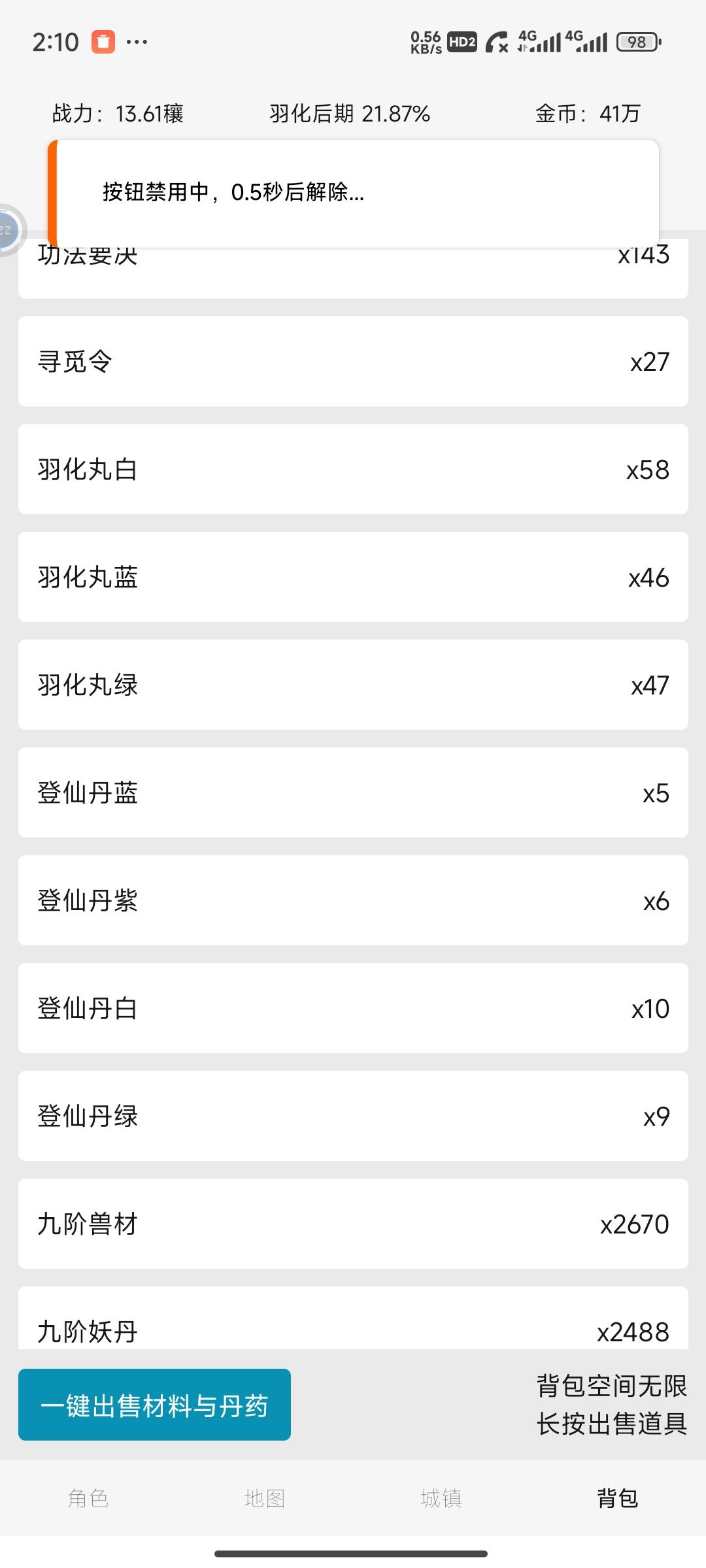The height and width of the screenshot is (1568, 706).
Task: Switch to the 地图 tab
Action: (x=265, y=1498)
